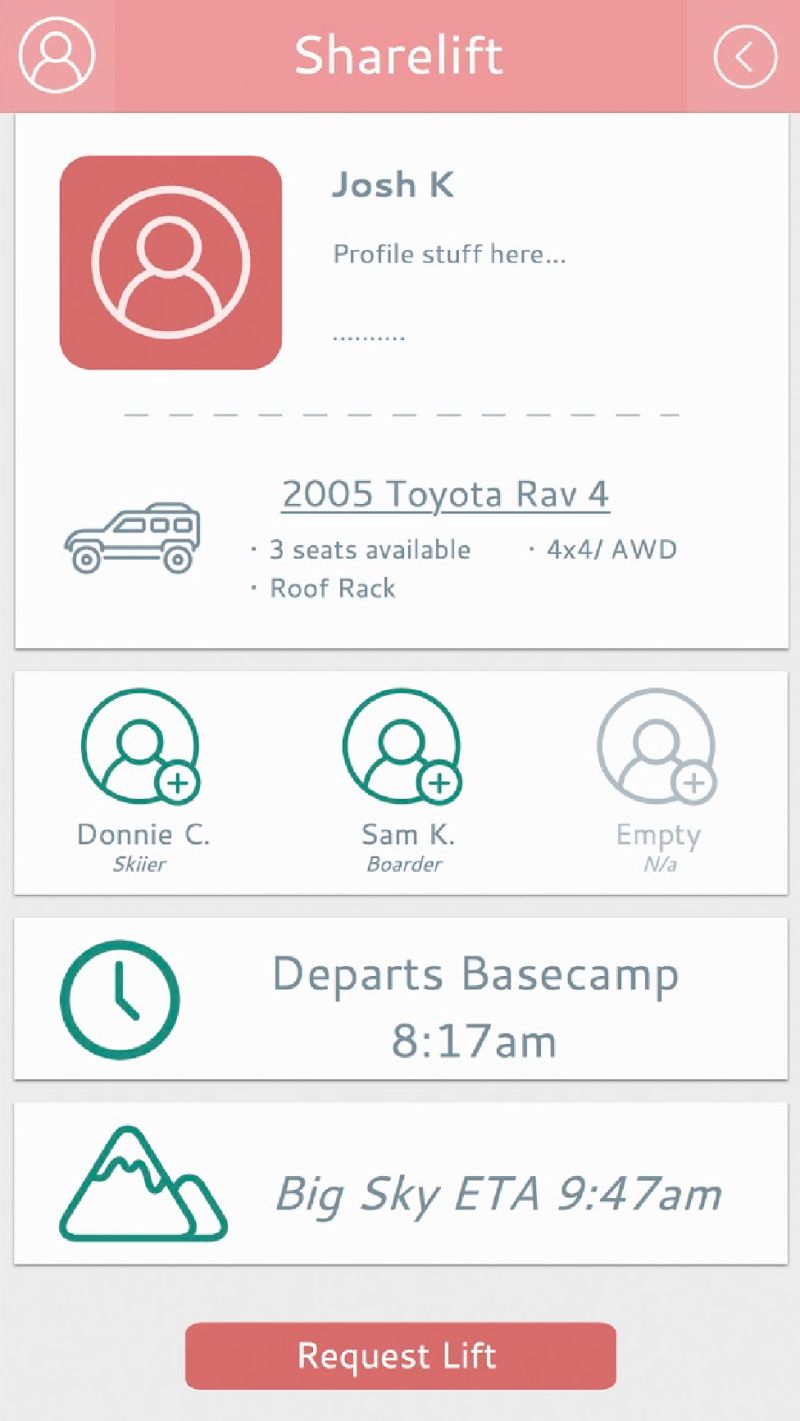Open the 2005 Toyota Rav 4 link
The image size is (800, 1421).
(445, 494)
